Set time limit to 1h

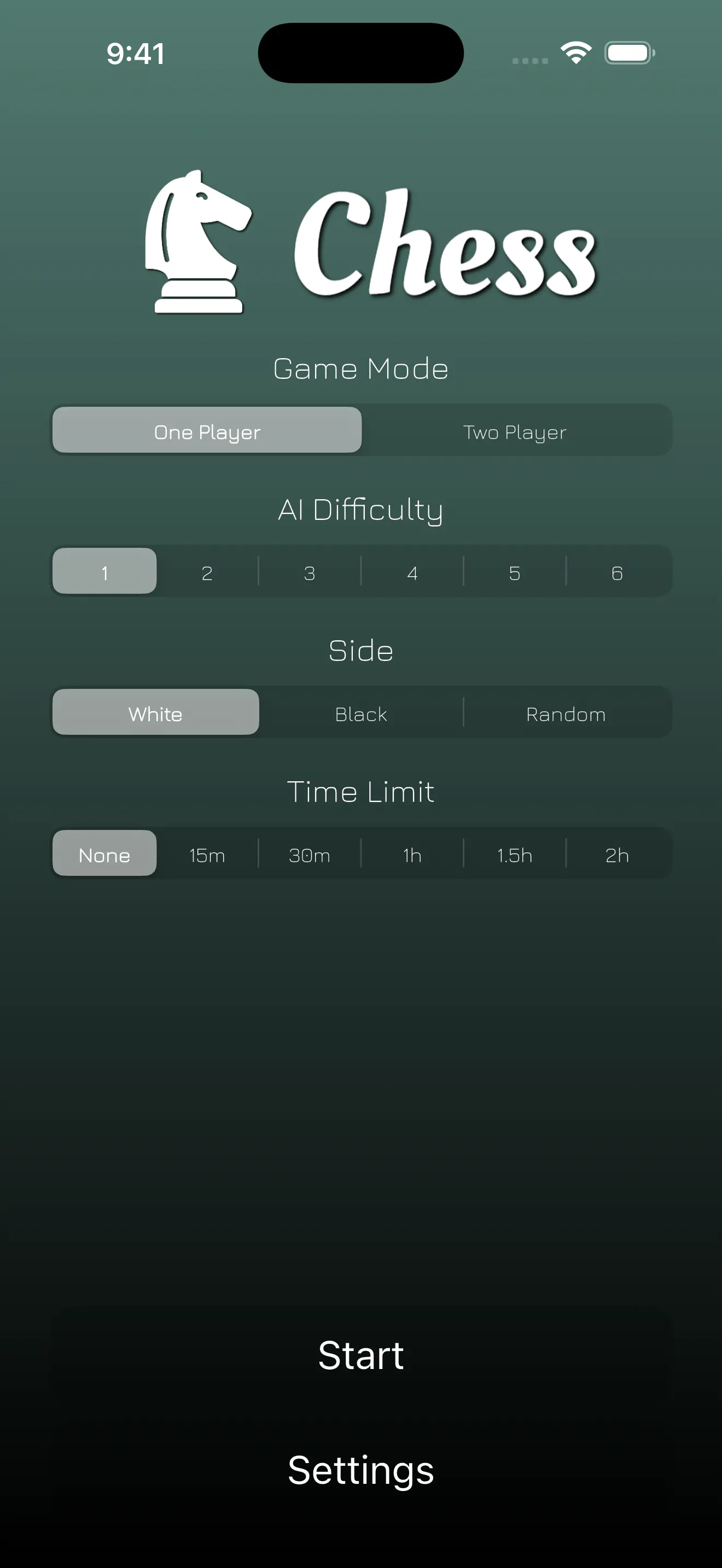tap(412, 854)
